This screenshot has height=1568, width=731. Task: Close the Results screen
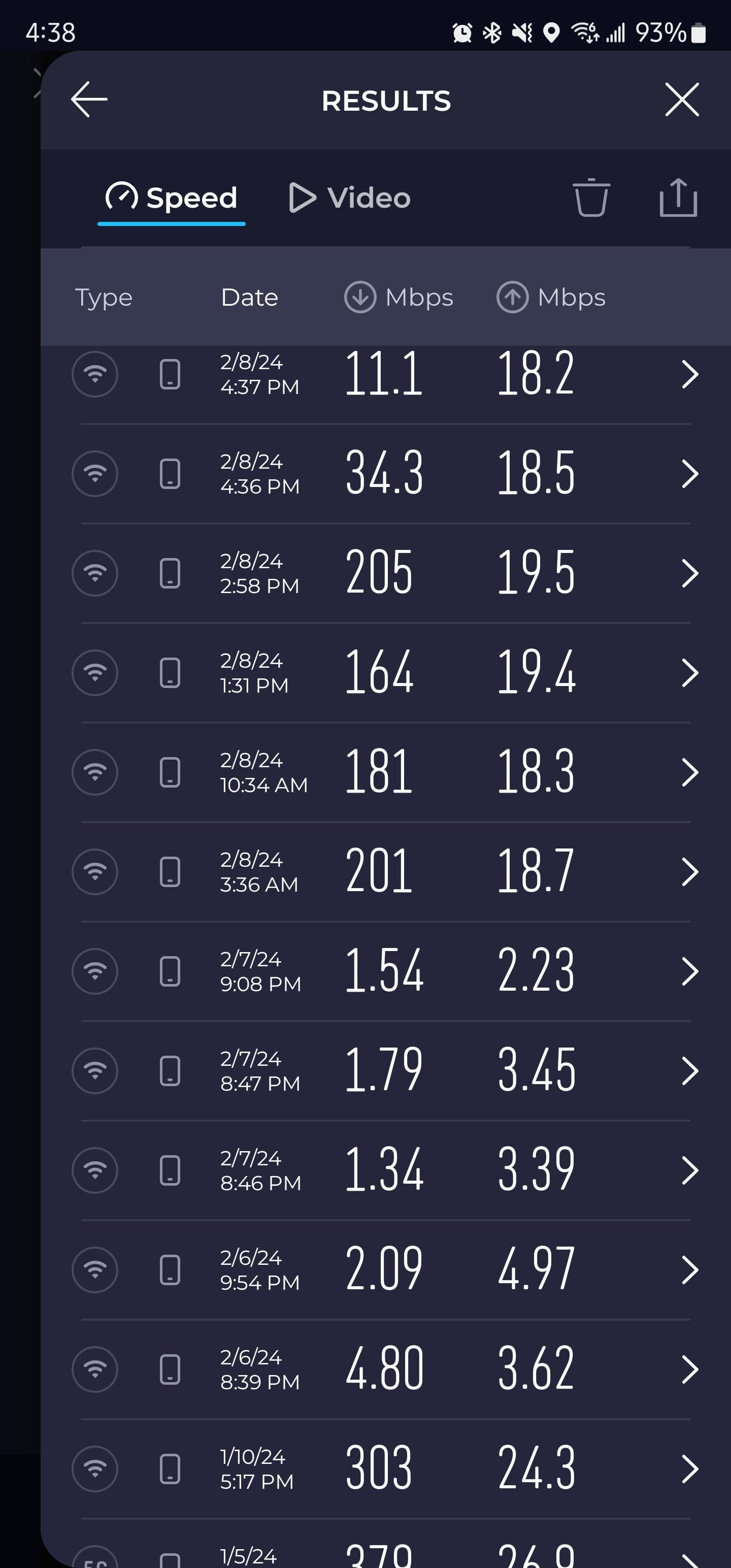tap(682, 99)
